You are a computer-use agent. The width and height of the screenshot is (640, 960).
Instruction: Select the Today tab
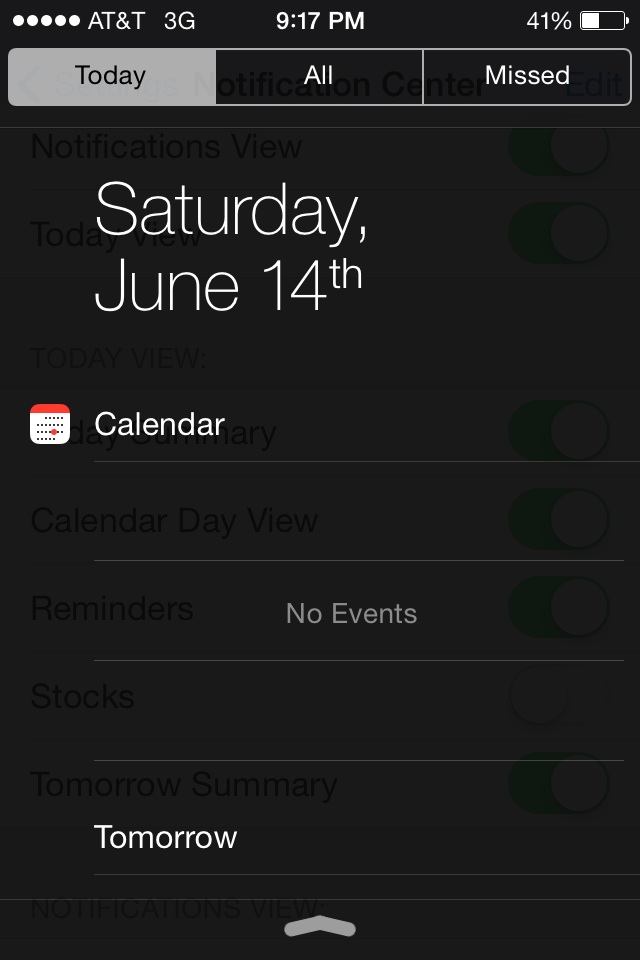[111, 77]
